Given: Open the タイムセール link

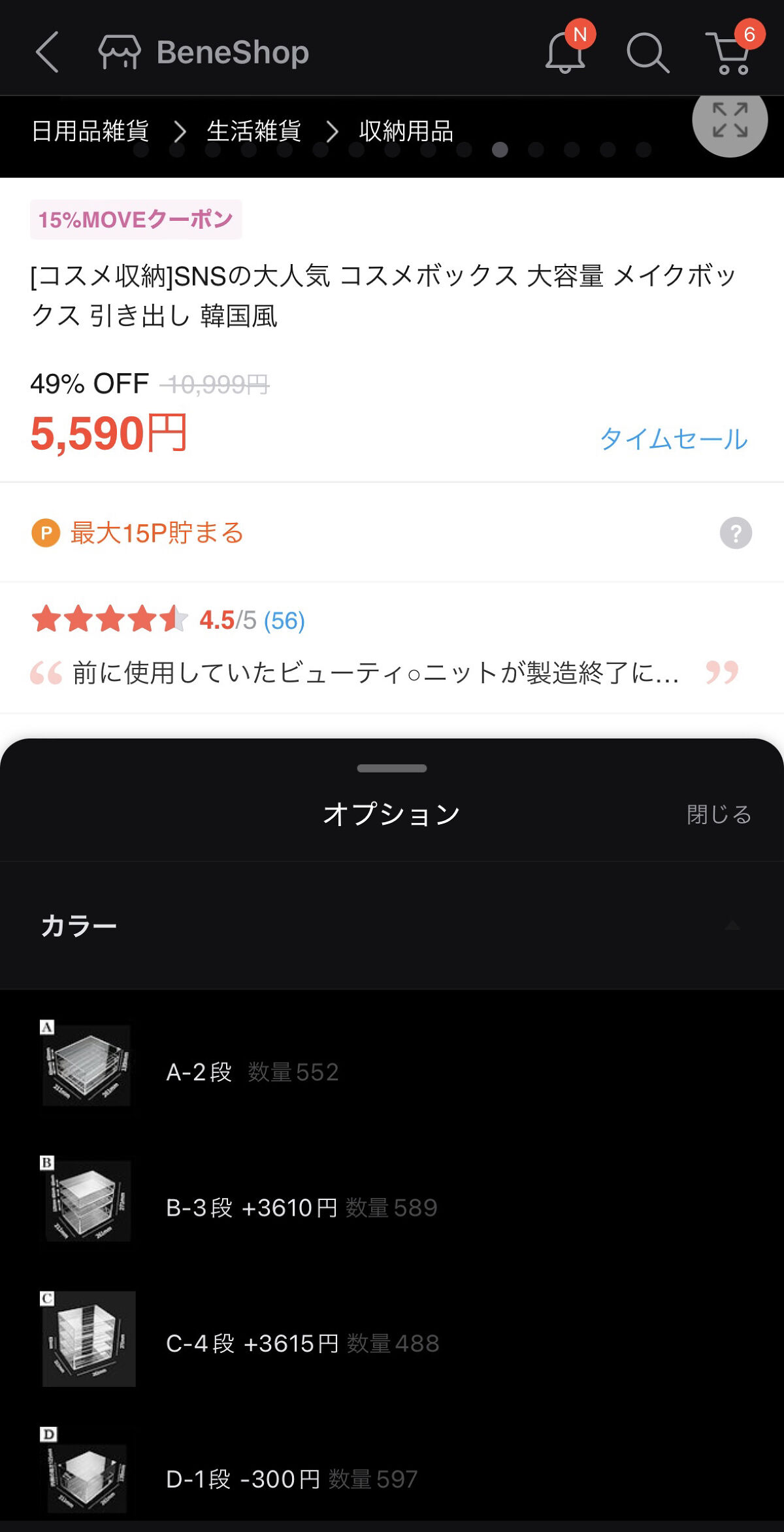Looking at the screenshot, I should click(x=674, y=439).
